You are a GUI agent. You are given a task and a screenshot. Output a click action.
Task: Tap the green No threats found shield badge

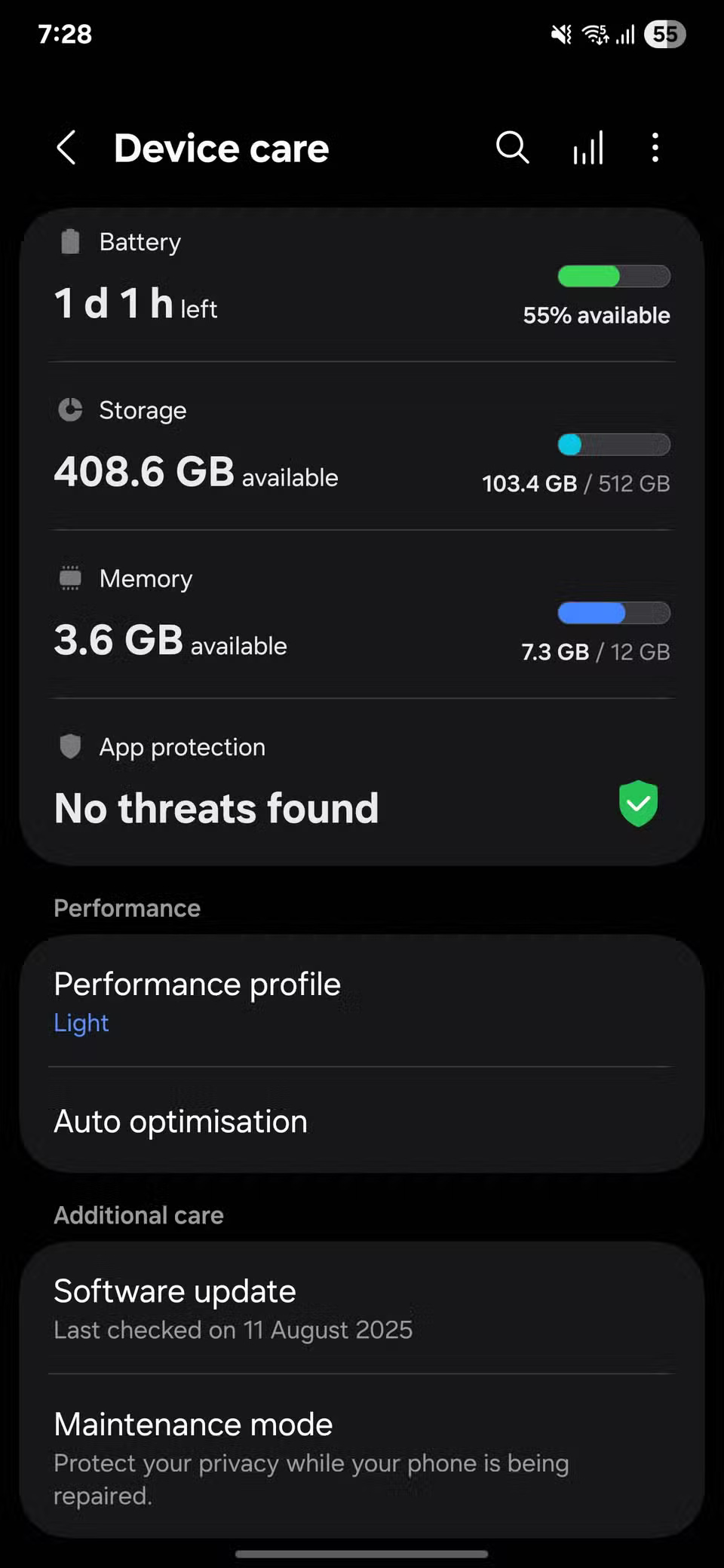[638, 804]
